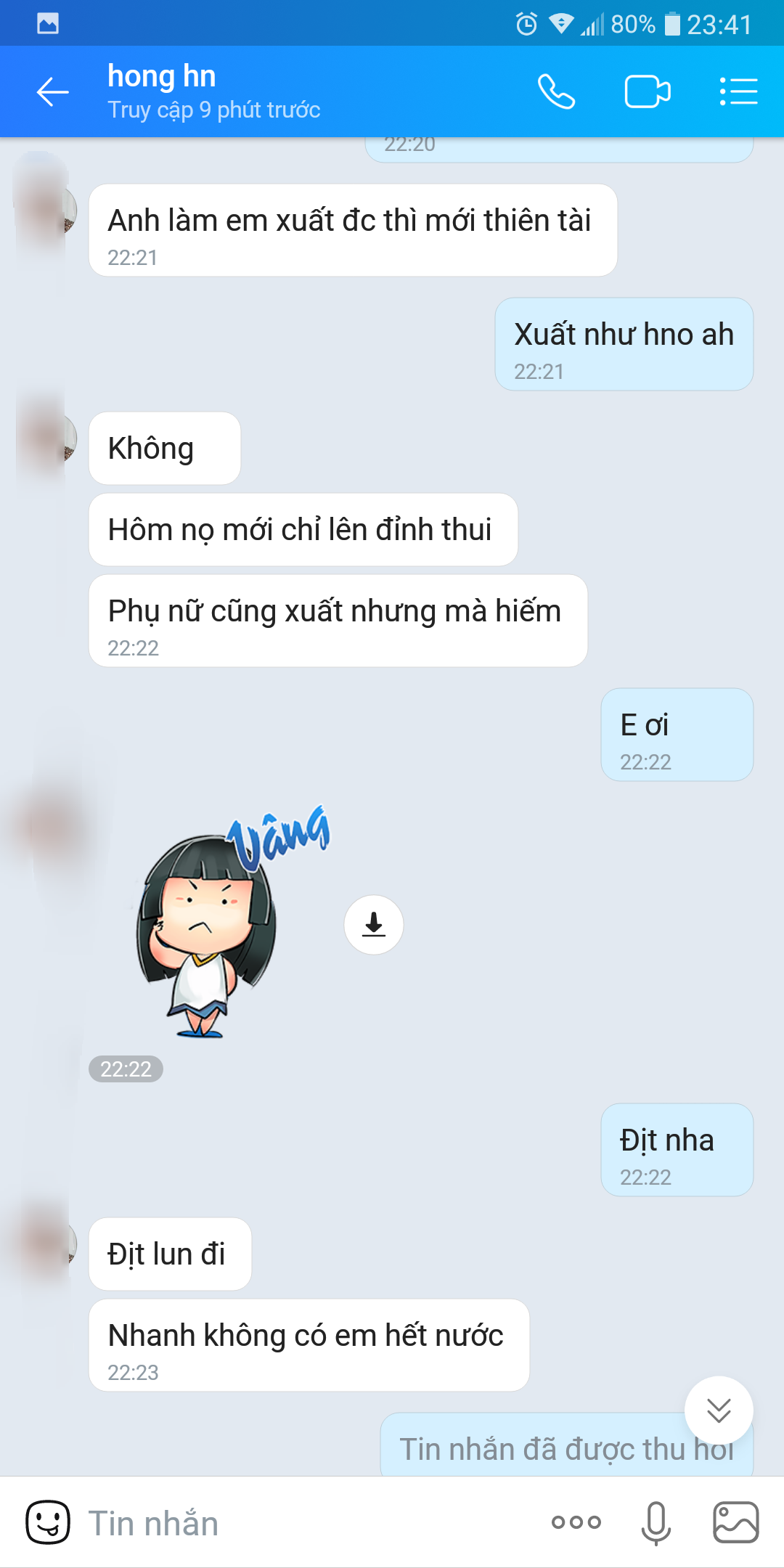Start a video call with hong hn

(x=647, y=92)
